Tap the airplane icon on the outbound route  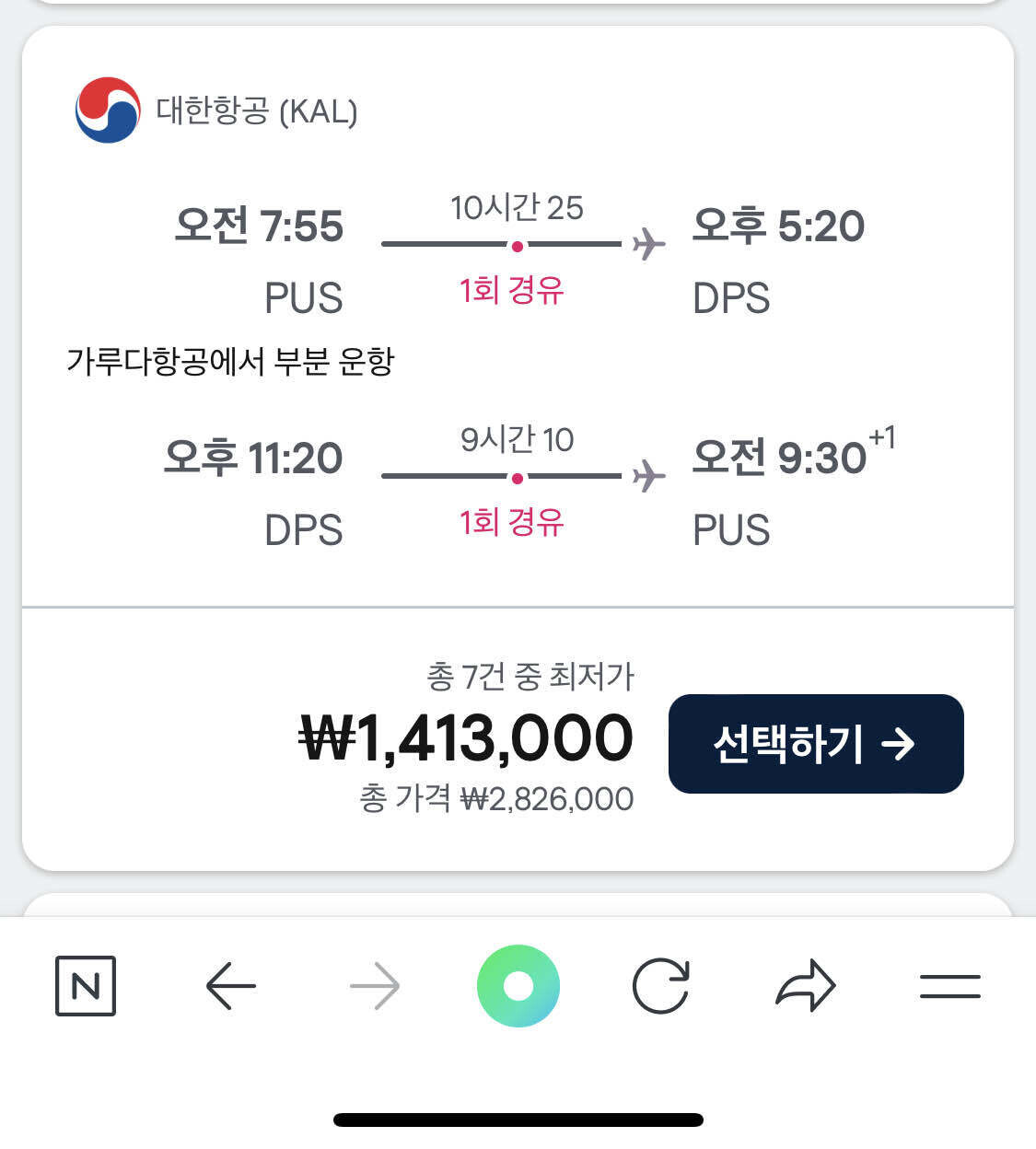click(648, 243)
